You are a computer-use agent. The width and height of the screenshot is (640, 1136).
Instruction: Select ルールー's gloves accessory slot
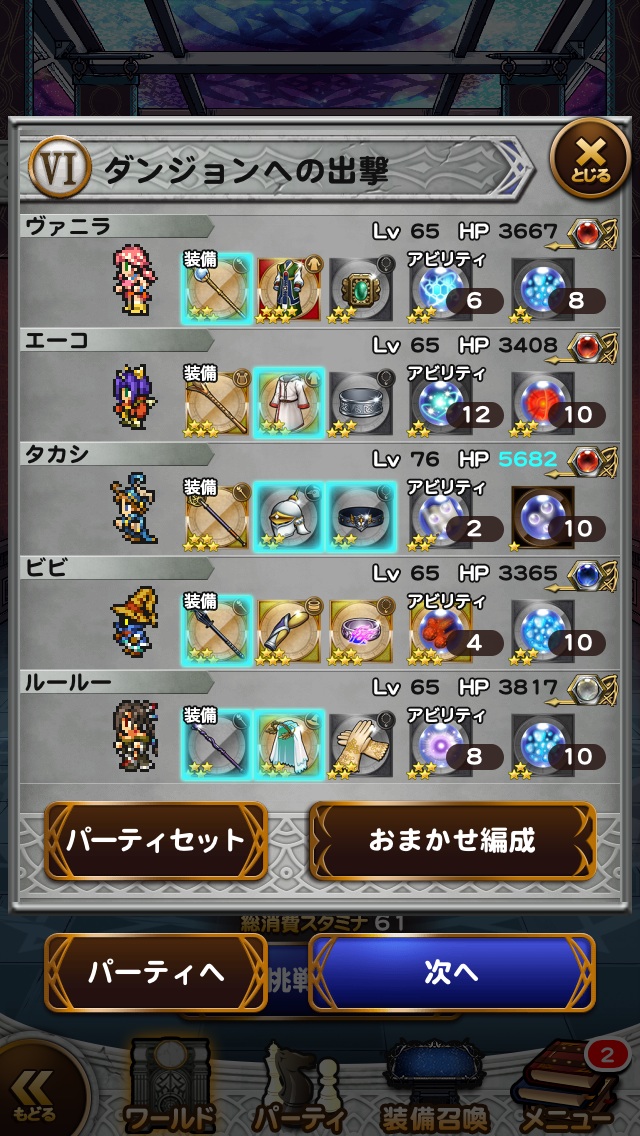click(x=361, y=743)
